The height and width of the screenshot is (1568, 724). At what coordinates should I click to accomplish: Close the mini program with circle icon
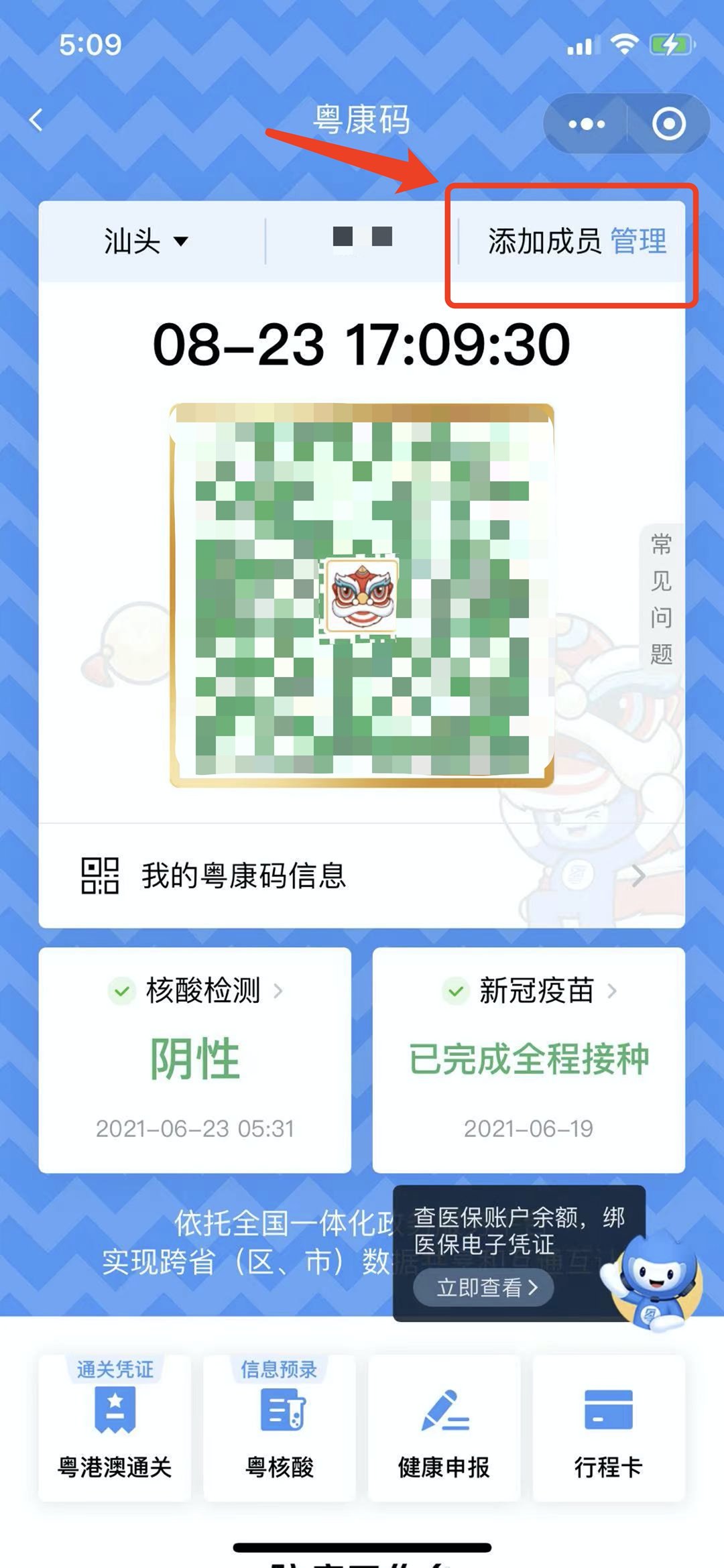coord(668,124)
